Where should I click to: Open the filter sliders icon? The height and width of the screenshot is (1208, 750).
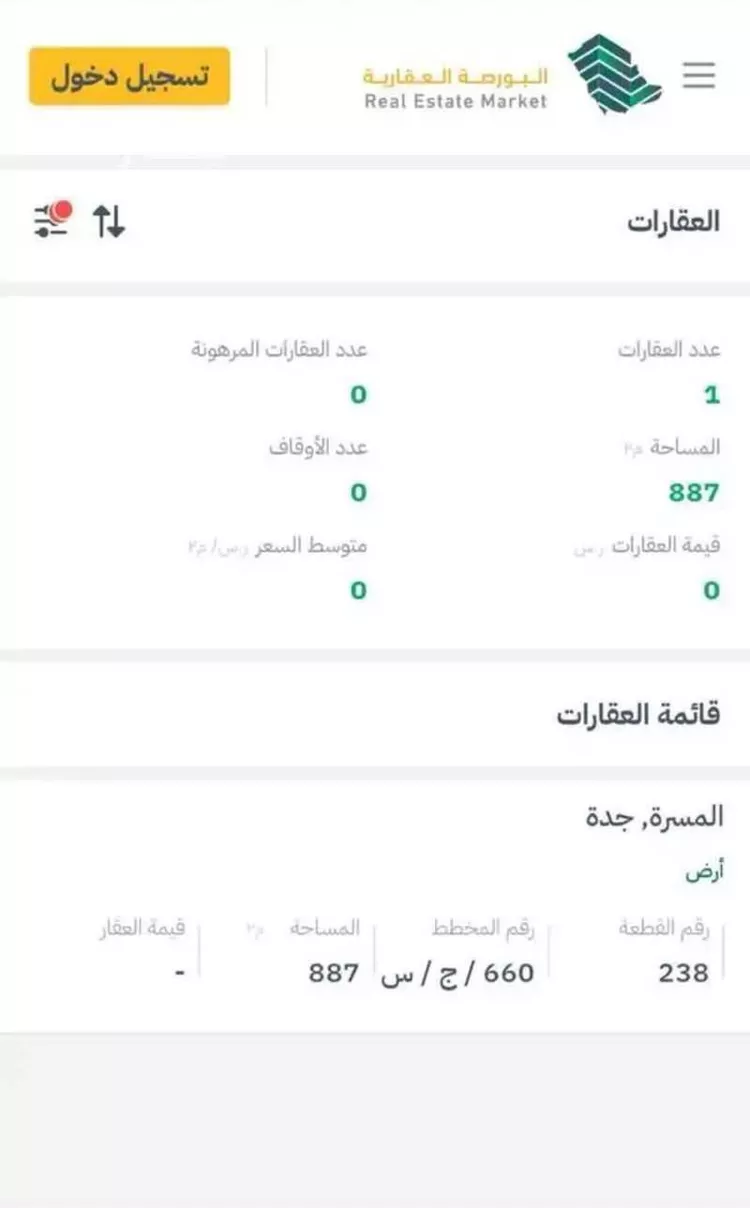pyautogui.click(x=53, y=220)
